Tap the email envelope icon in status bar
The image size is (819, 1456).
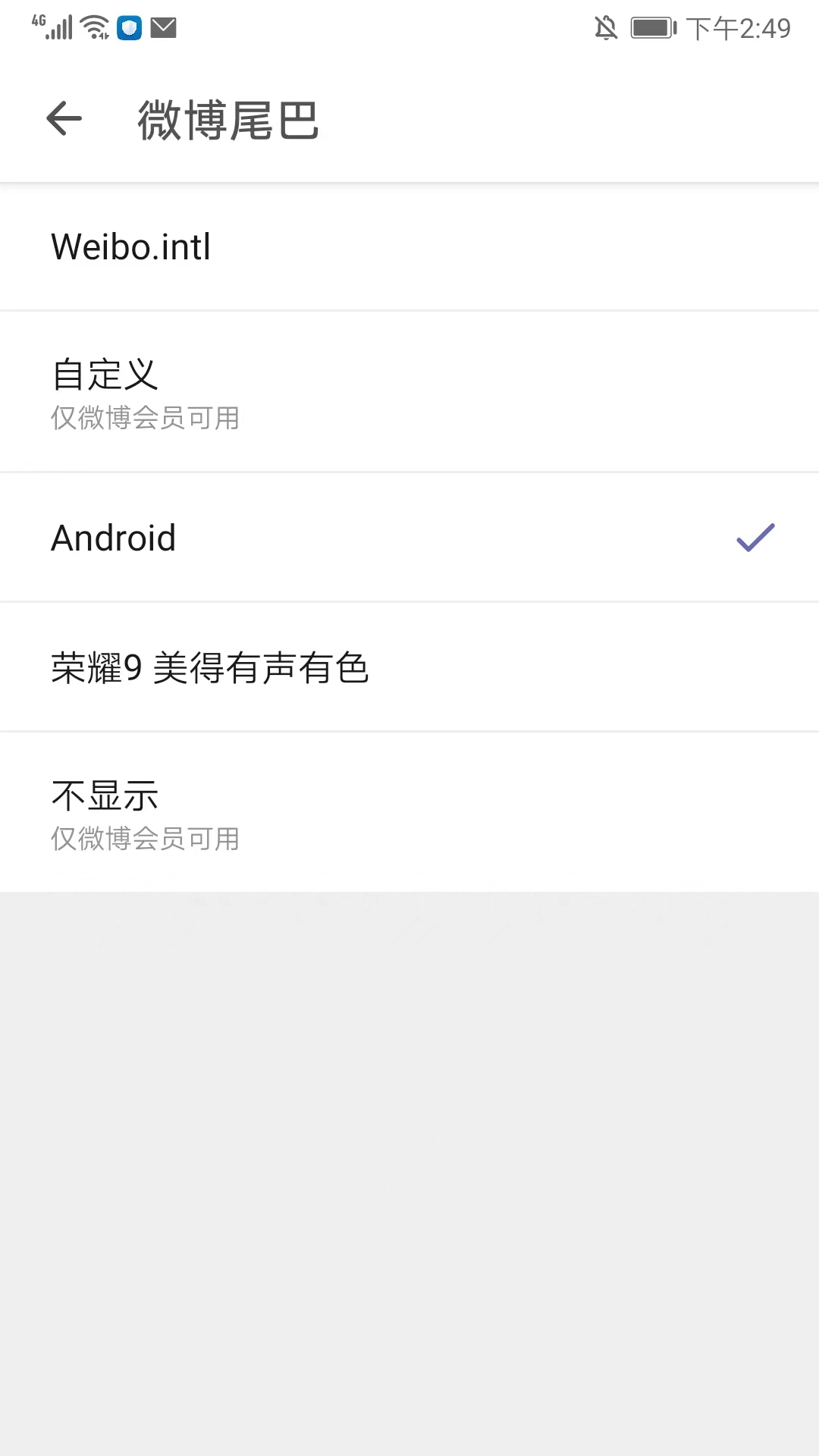(x=163, y=27)
